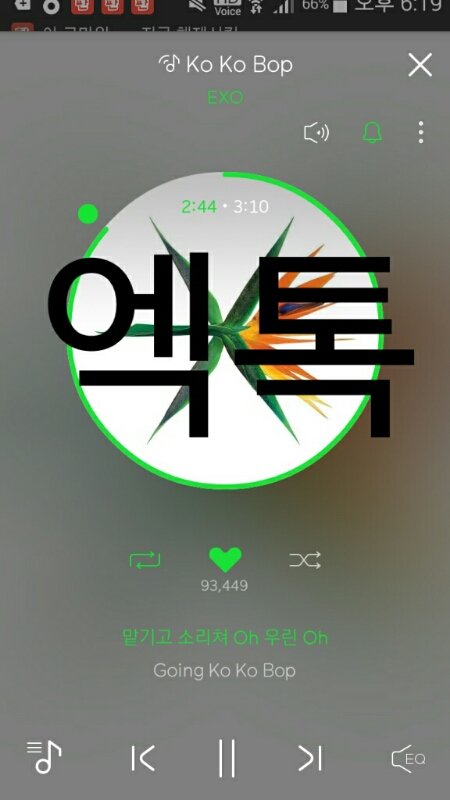Unlike the song via the green heart
This screenshot has width=450, height=800.
tap(225, 560)
